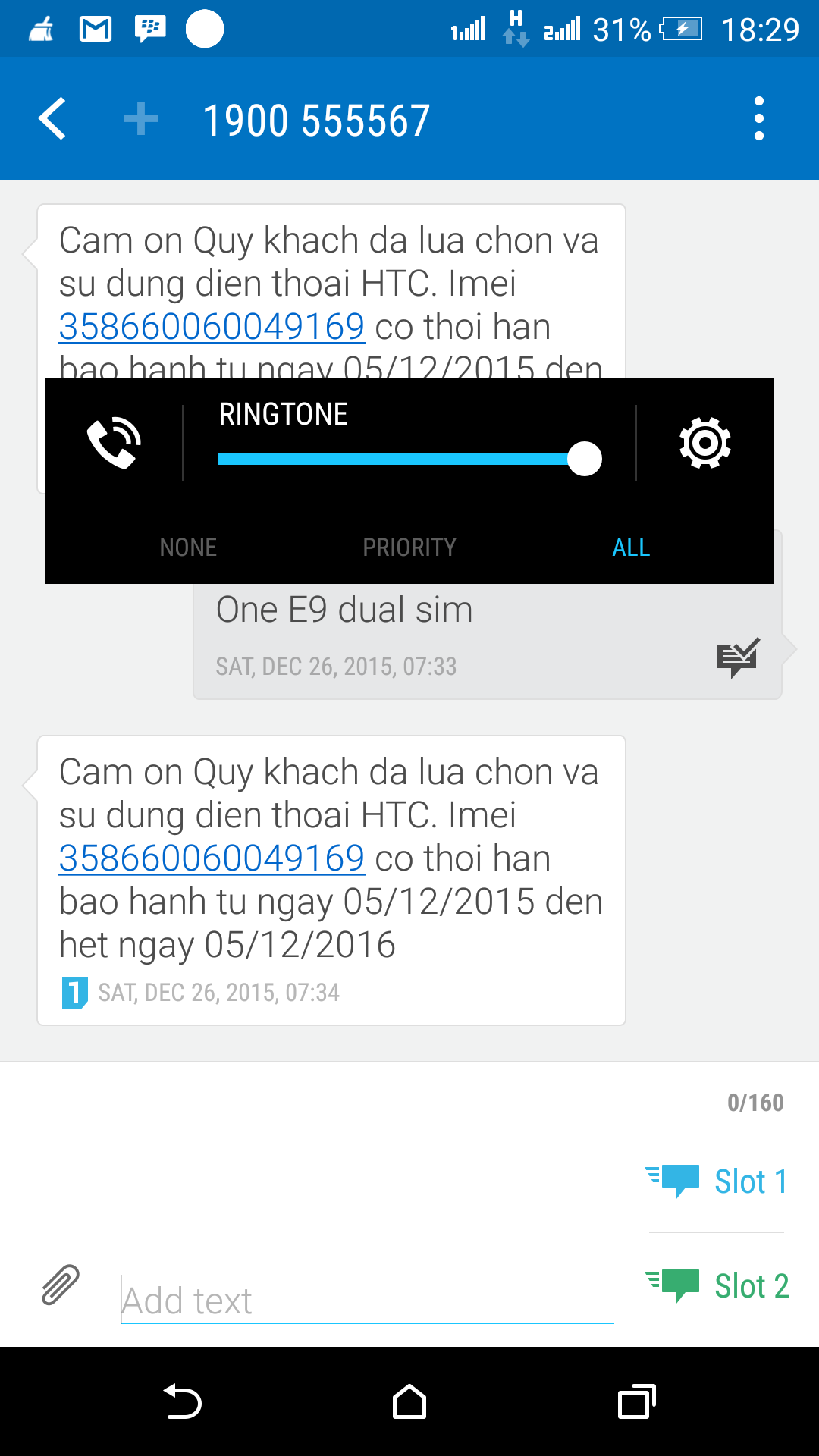Go to the system home screen
This screenshot has width=819, height=1456.
[x=409, y=1401]
